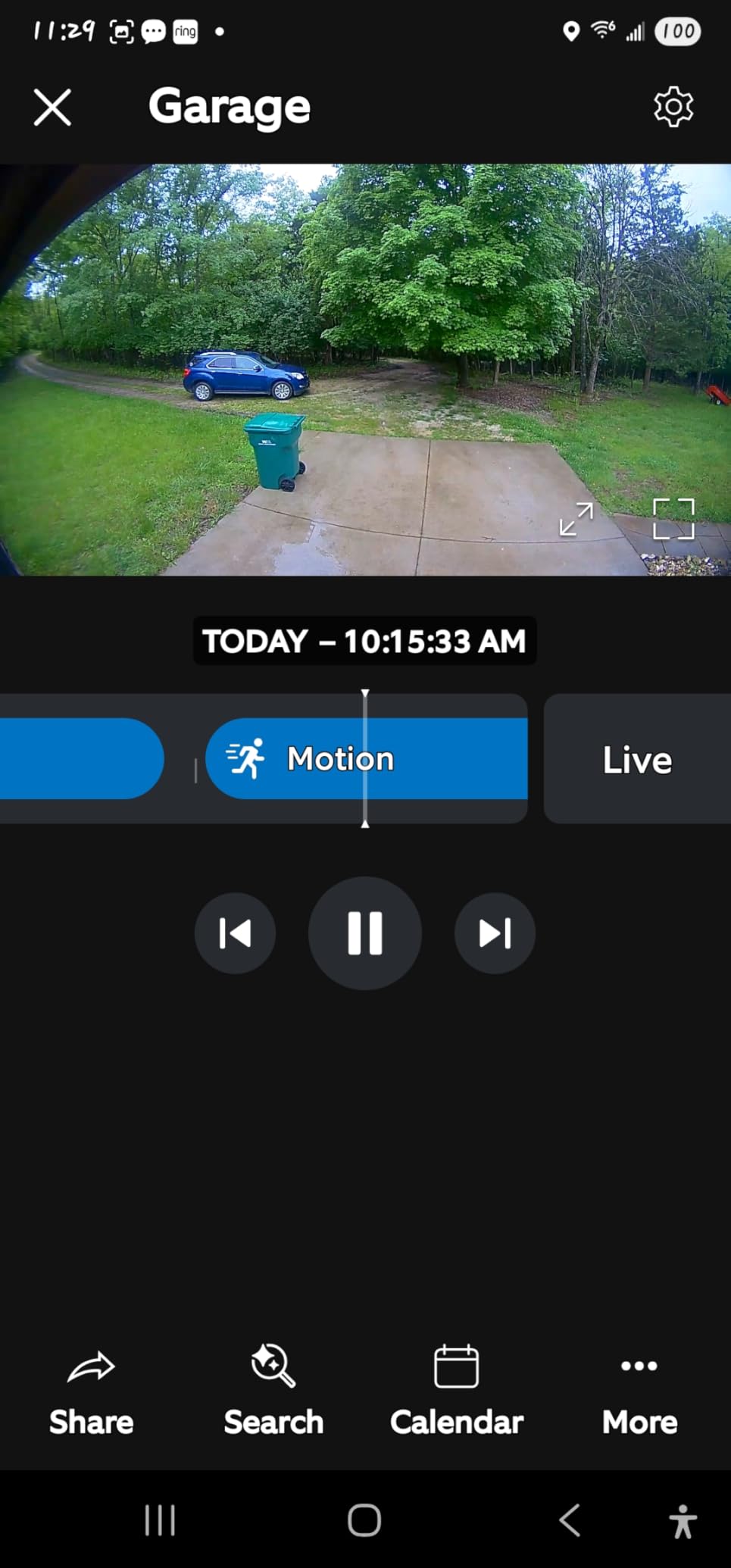Skip to the next event

pos(495,933)
